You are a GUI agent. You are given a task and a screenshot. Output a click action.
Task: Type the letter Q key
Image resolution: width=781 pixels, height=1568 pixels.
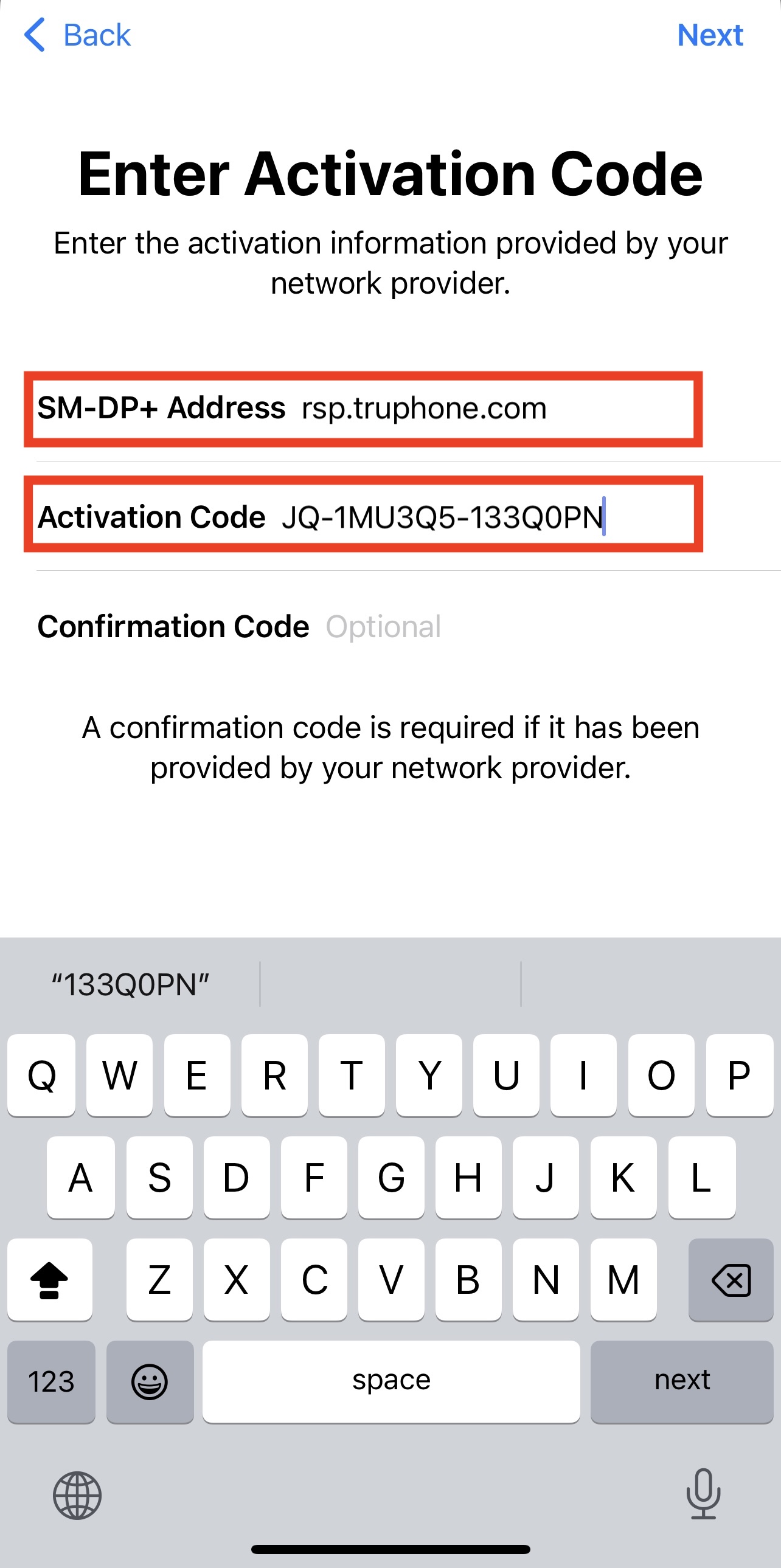point(41,1076)
